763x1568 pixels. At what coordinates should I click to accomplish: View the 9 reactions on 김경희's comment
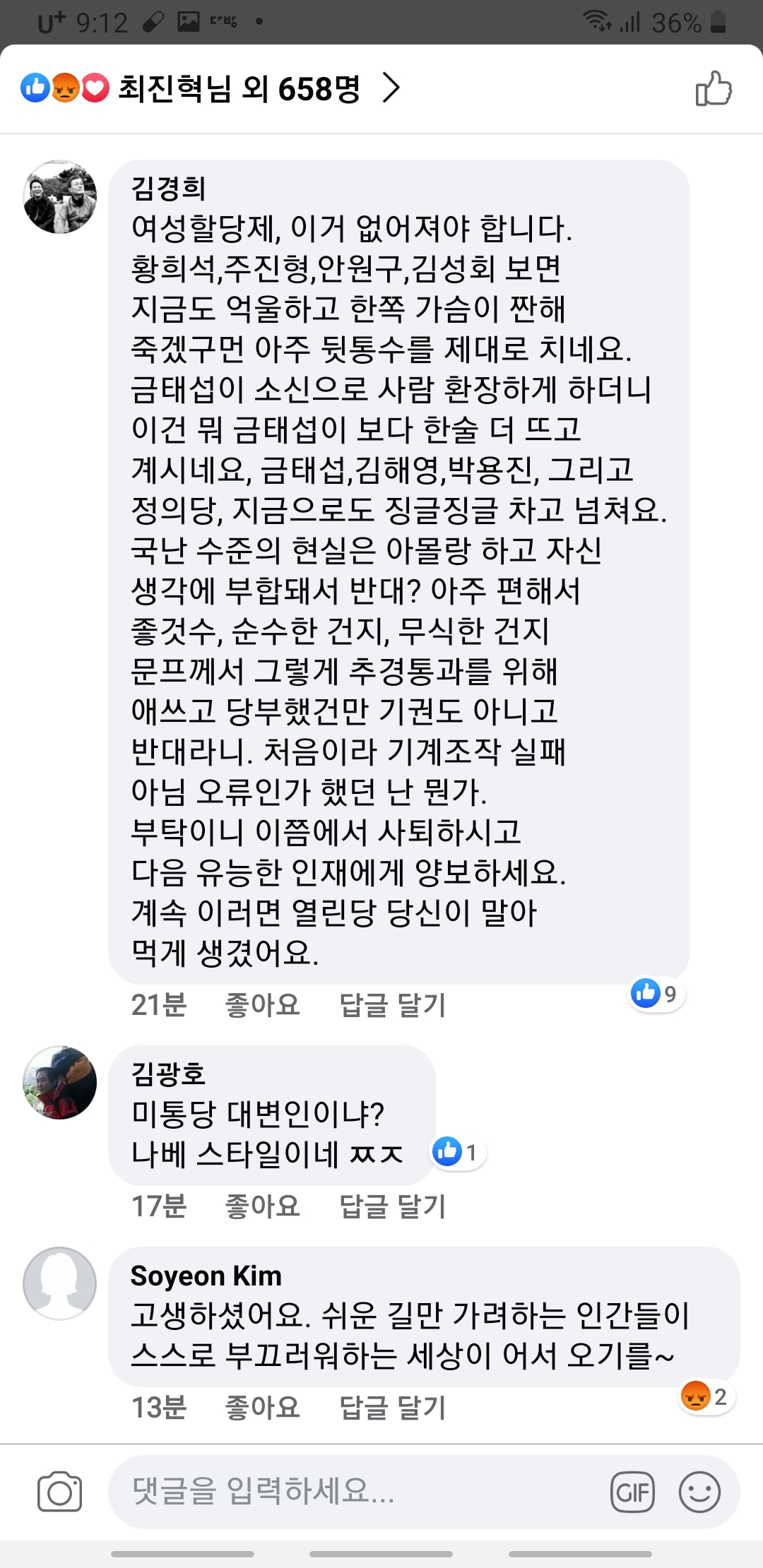tap(656, 994)
